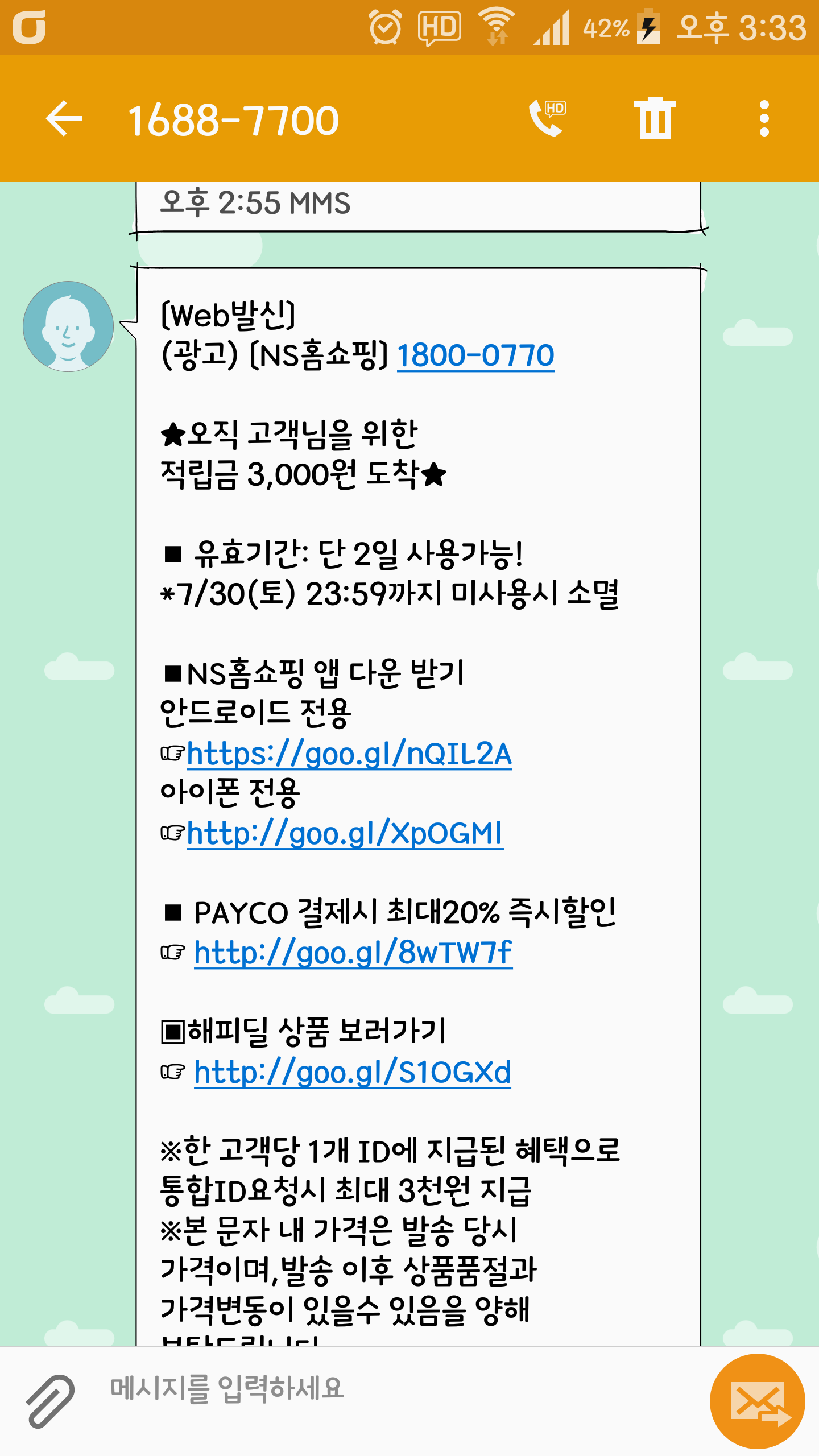Delete messages using the trash icon
Screen dimensions: 819x1456
[x=655, y=118]
